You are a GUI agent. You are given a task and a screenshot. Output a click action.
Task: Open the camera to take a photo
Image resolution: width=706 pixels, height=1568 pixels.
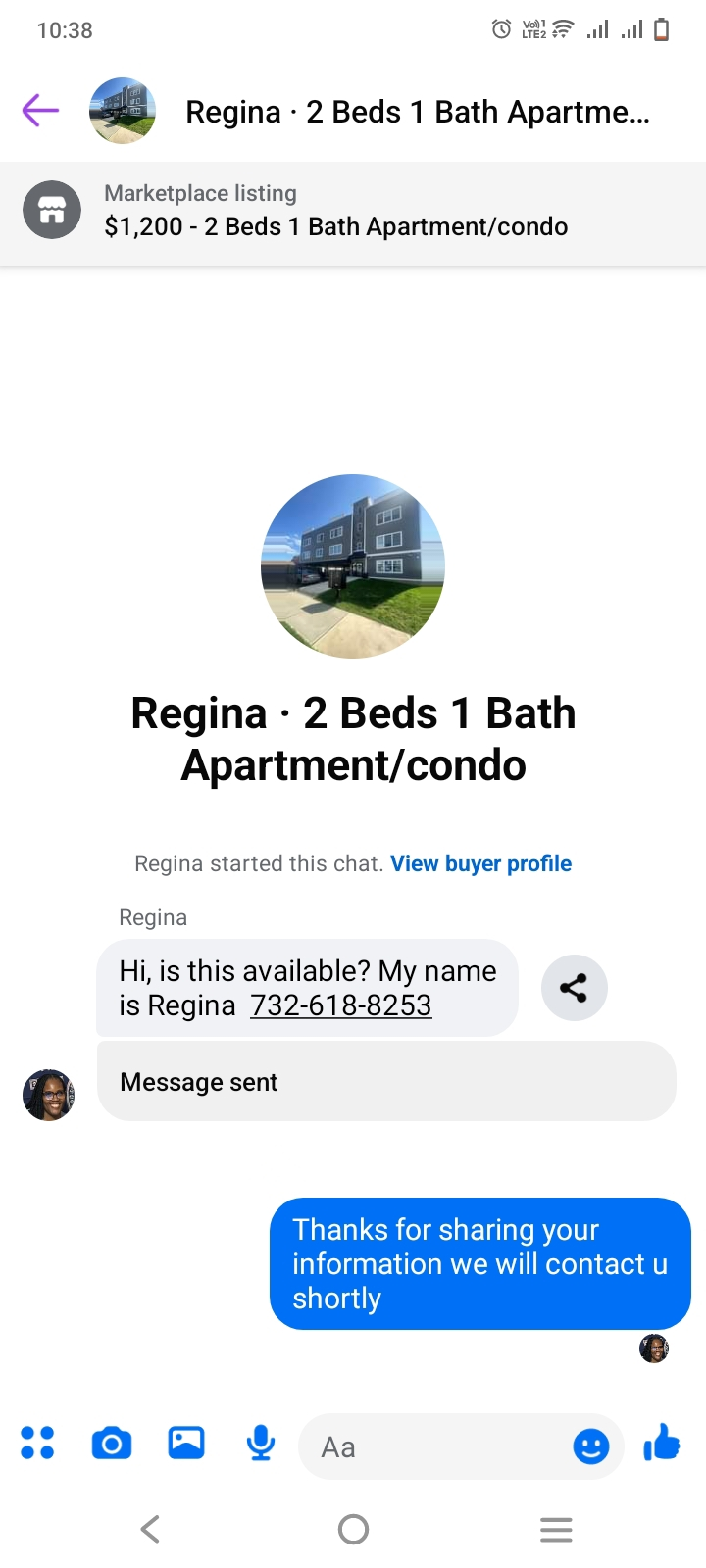pos(112,1444)
